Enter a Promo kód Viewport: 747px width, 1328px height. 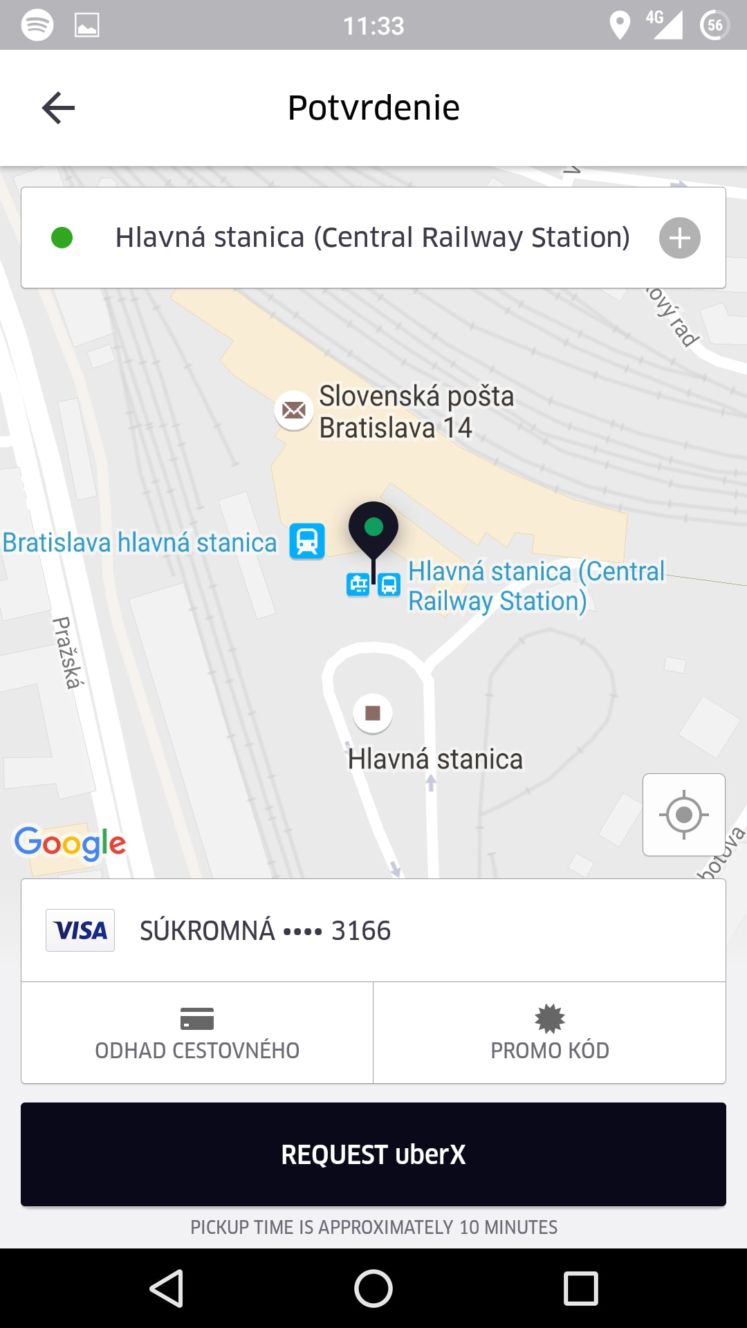(550, 1033)
